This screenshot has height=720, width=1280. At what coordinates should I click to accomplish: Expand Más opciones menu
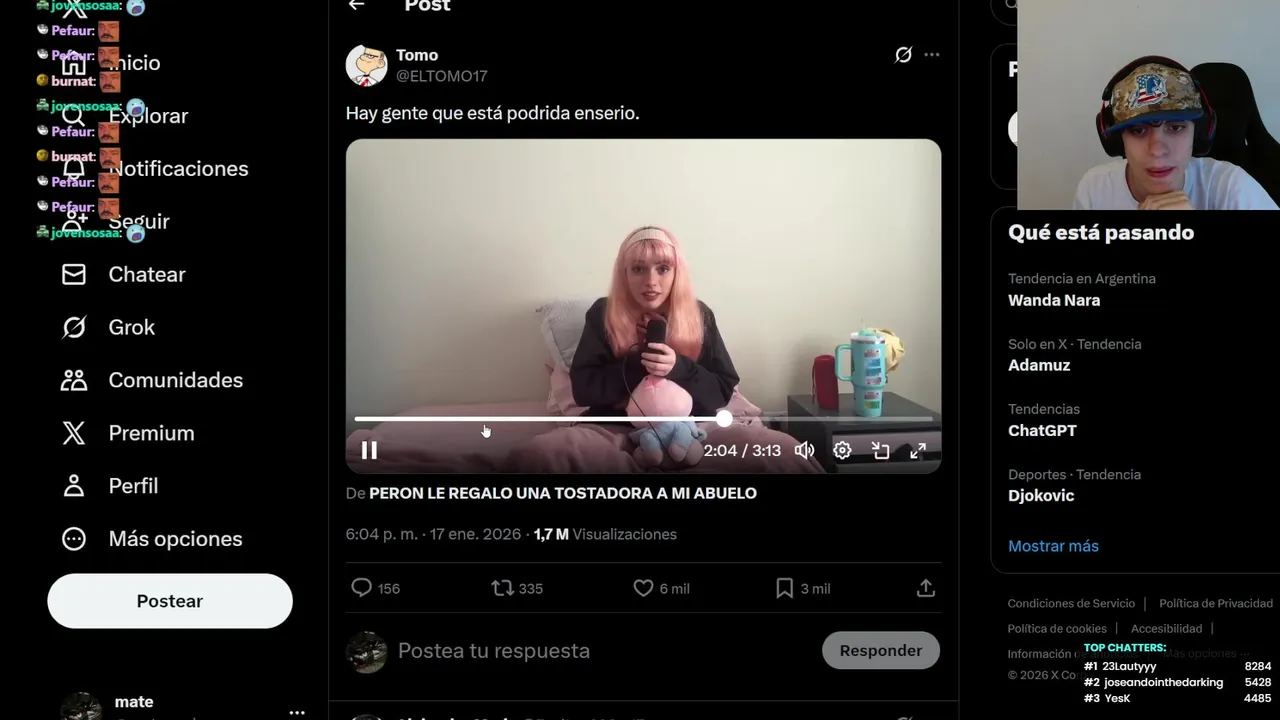pyautogui.click(x=175, y=539)
